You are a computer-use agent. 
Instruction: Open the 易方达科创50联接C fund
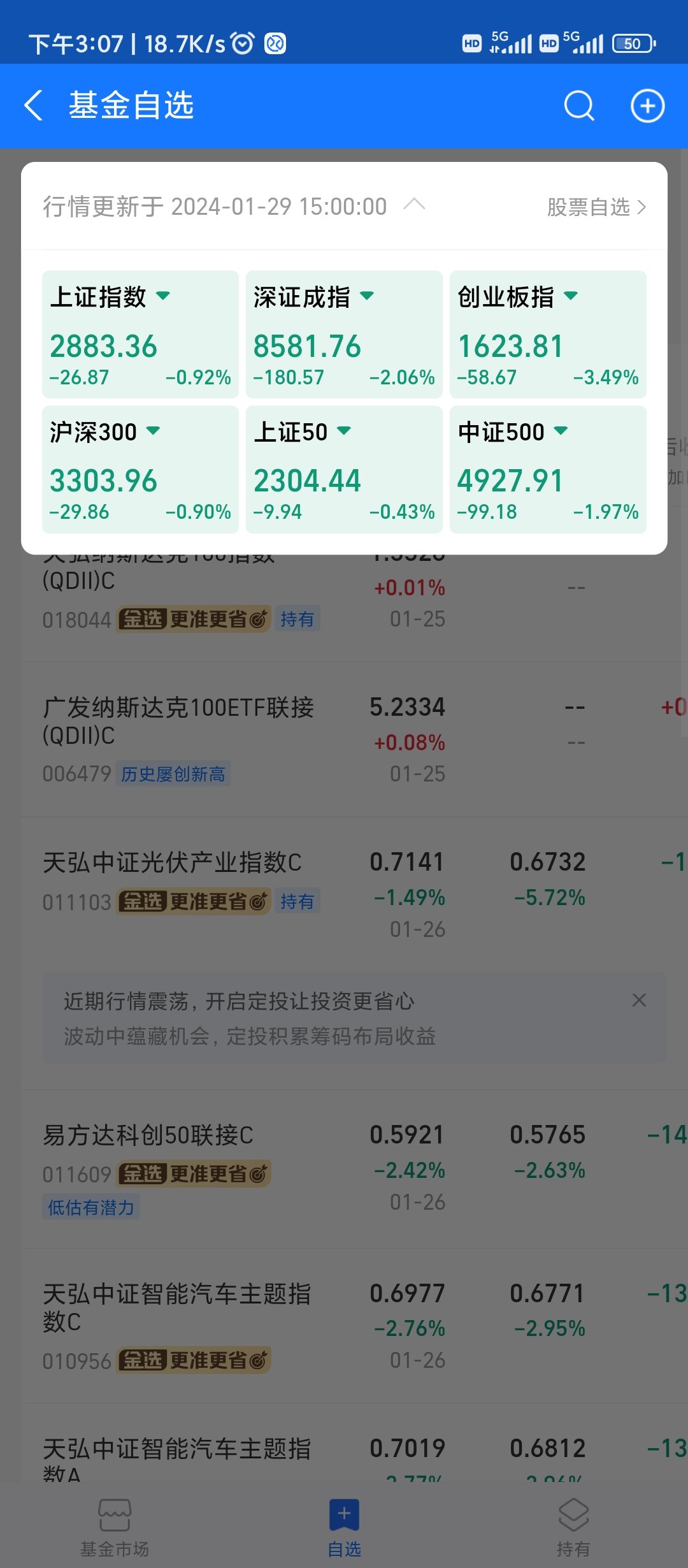148,1135
